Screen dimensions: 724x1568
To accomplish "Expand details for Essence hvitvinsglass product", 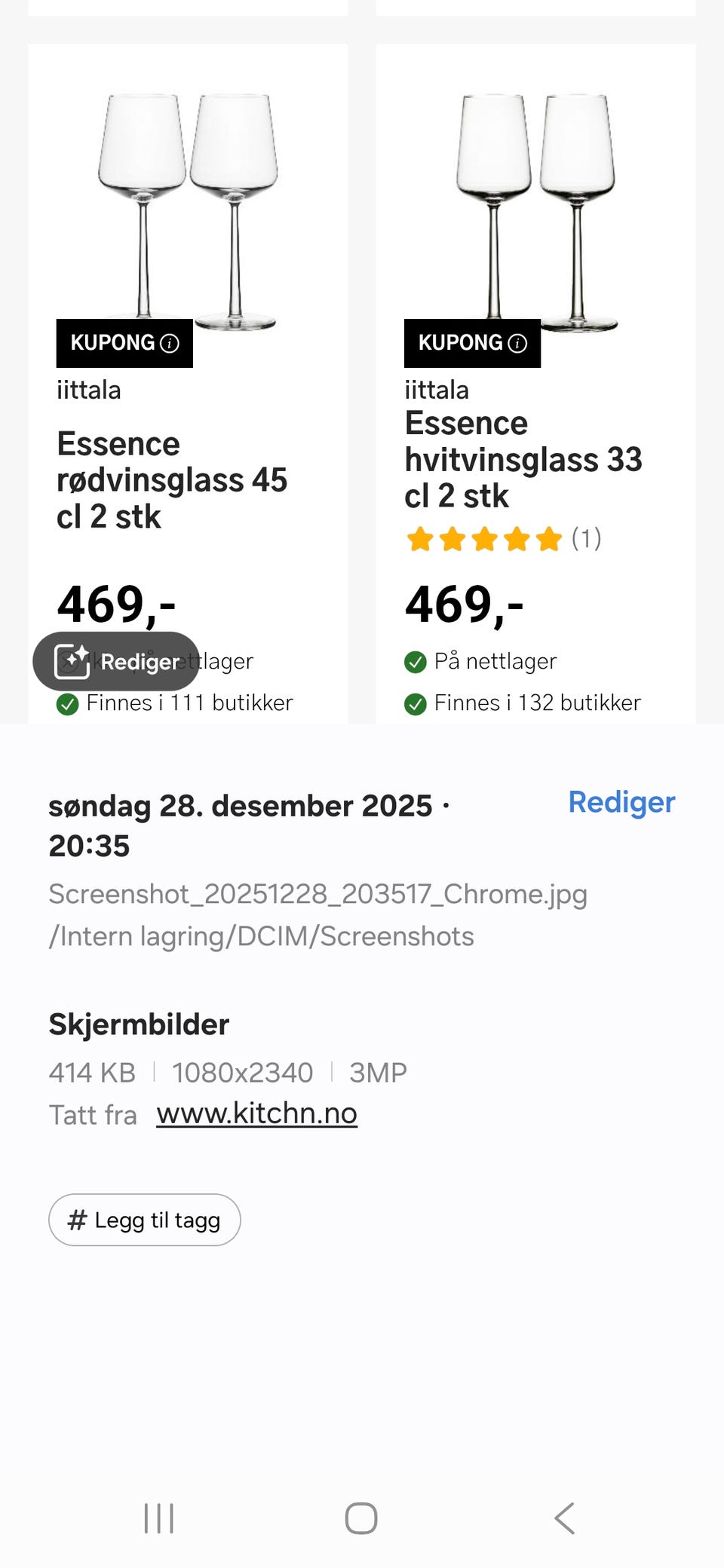I will (x=523, y=460).
